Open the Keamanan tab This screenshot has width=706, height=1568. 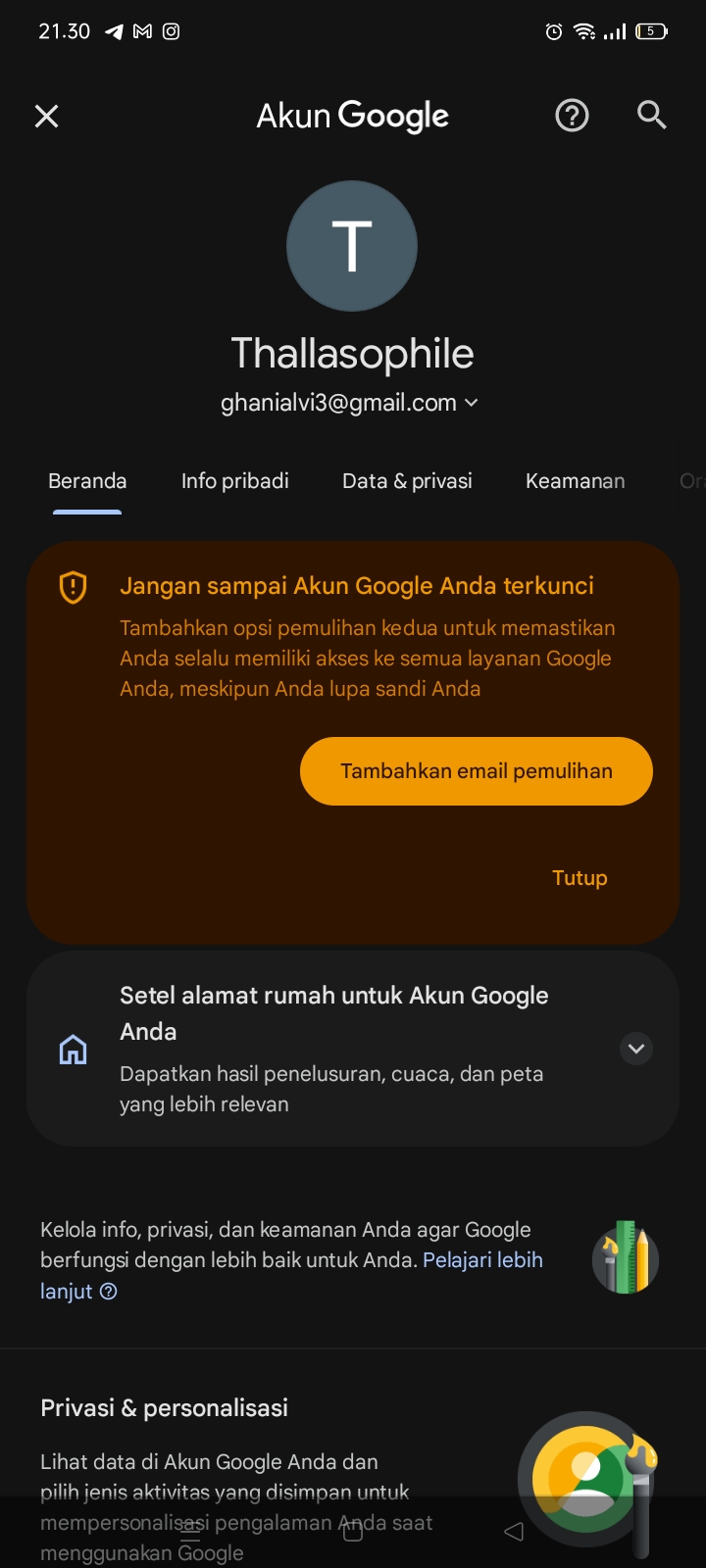575,481
